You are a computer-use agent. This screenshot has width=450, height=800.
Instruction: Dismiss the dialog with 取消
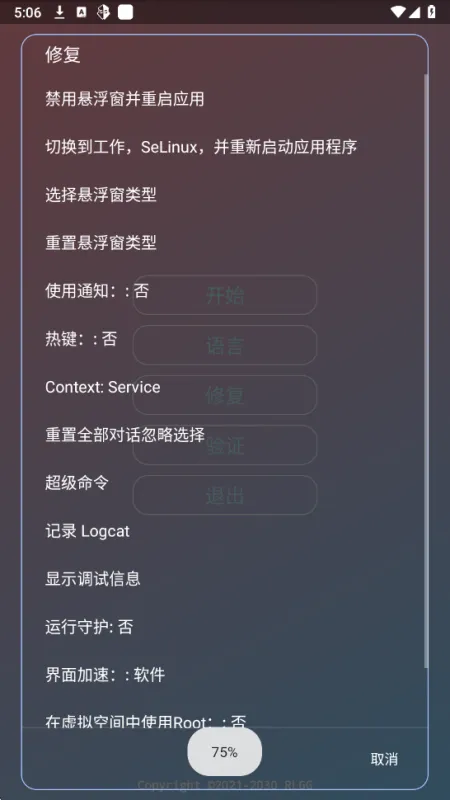384,759
